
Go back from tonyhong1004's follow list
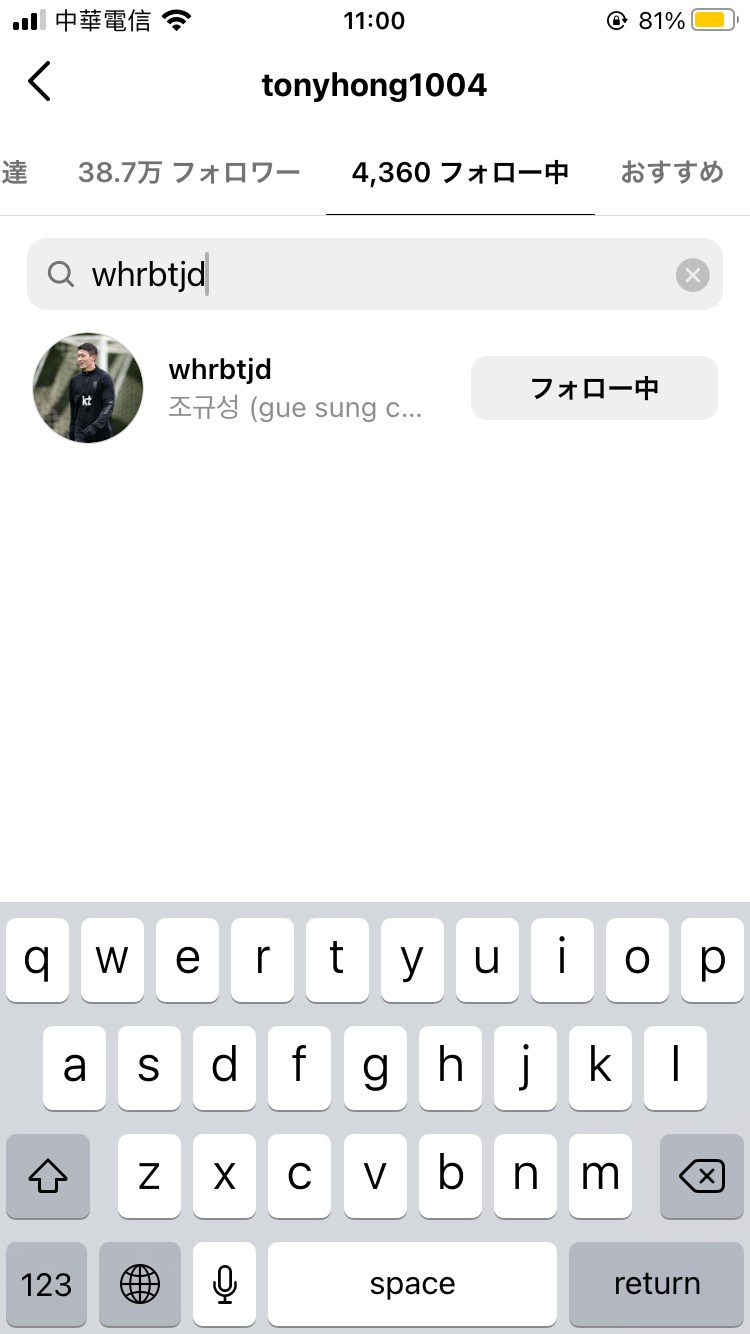point(40,82)
